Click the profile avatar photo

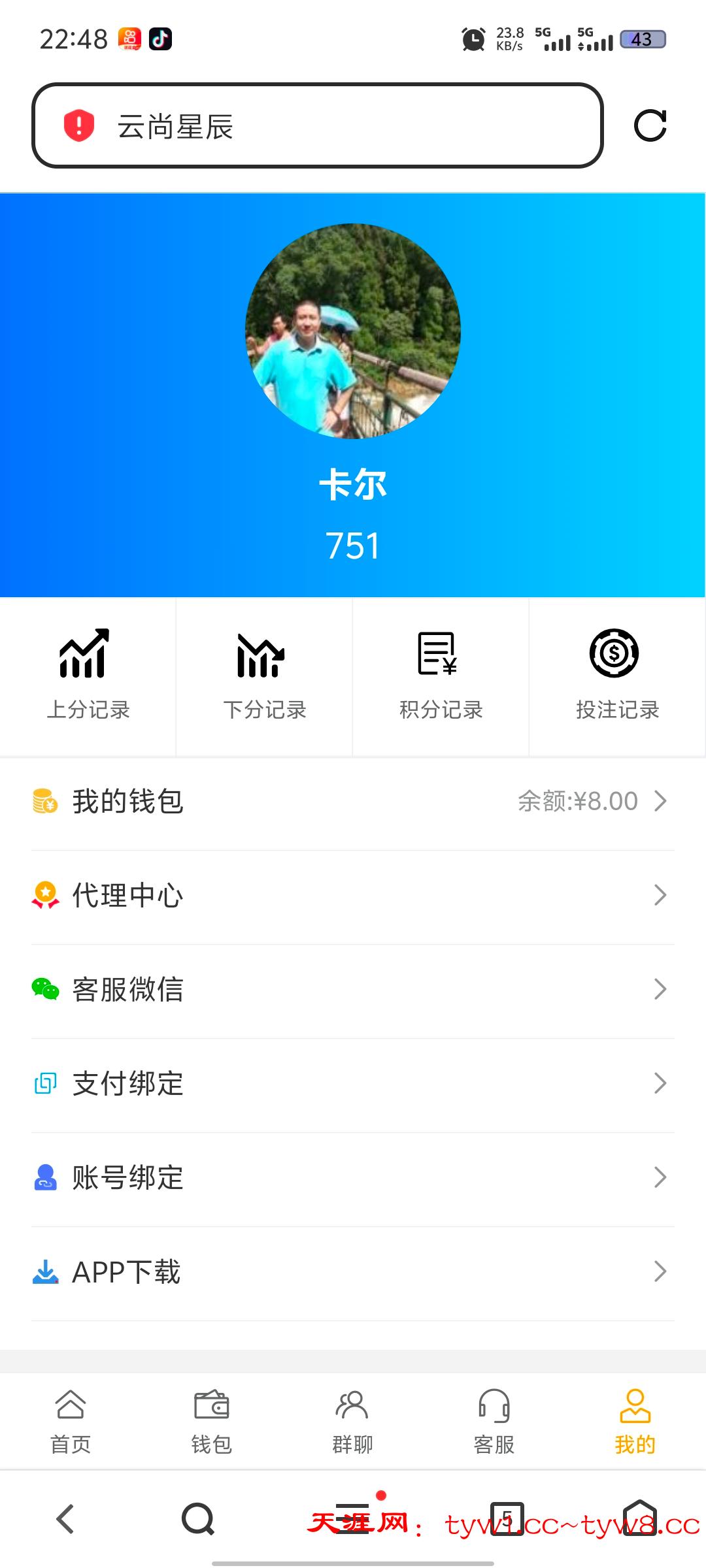point(353,330)
